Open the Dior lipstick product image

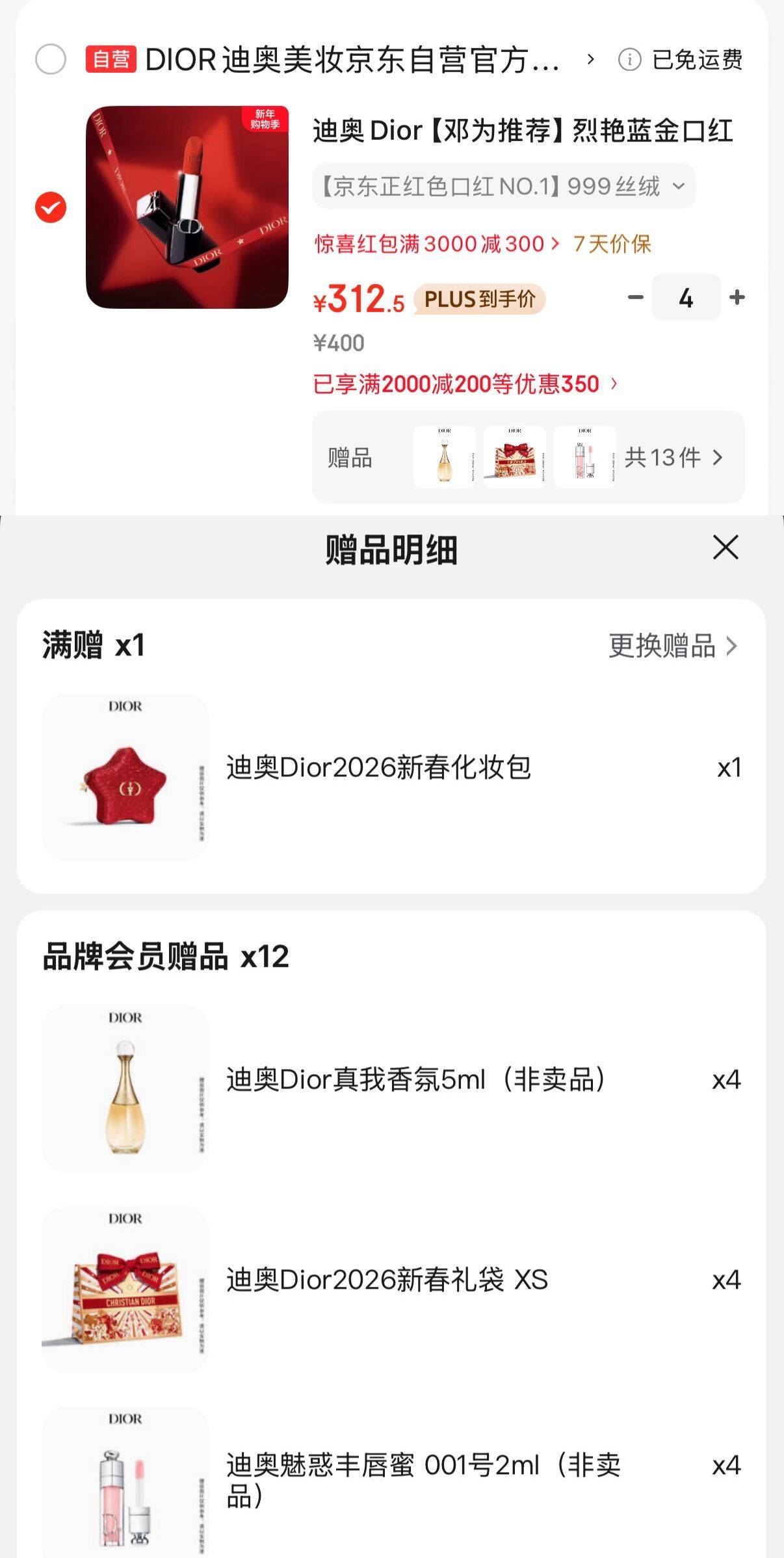click(x=187, y=207)
